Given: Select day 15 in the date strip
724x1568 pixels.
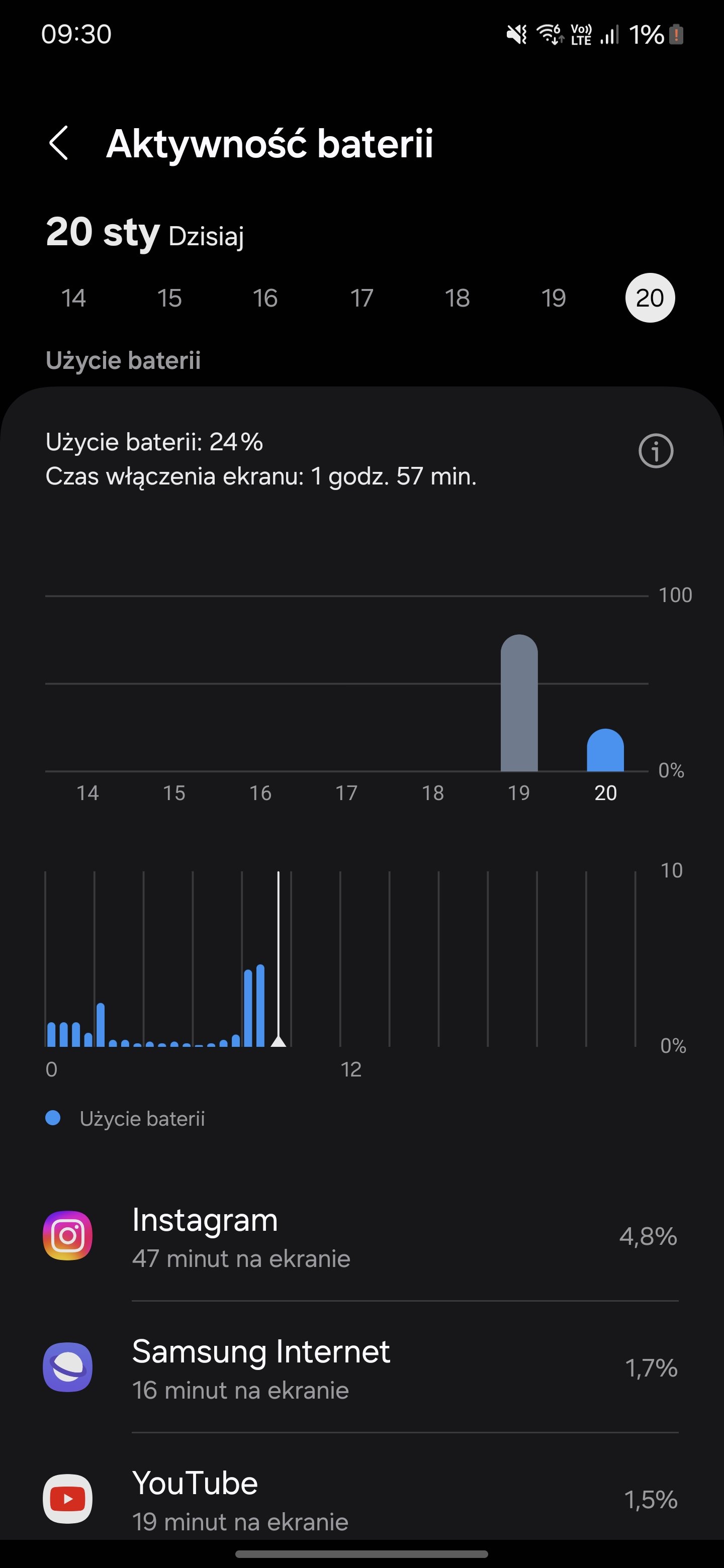Looking at the screenshot, I should [x=169, y=298].
